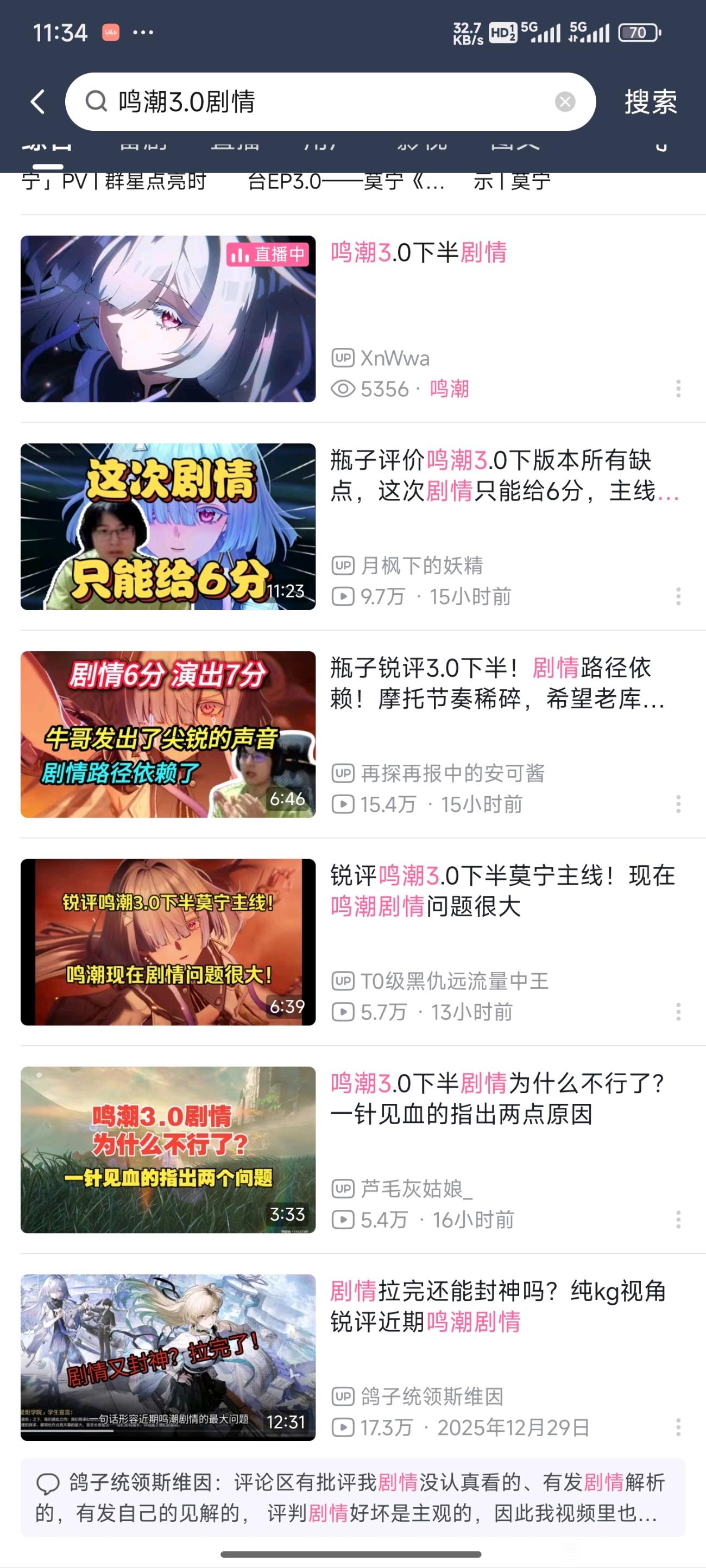Play the video by 月枫下的妖精

[168, 526]
